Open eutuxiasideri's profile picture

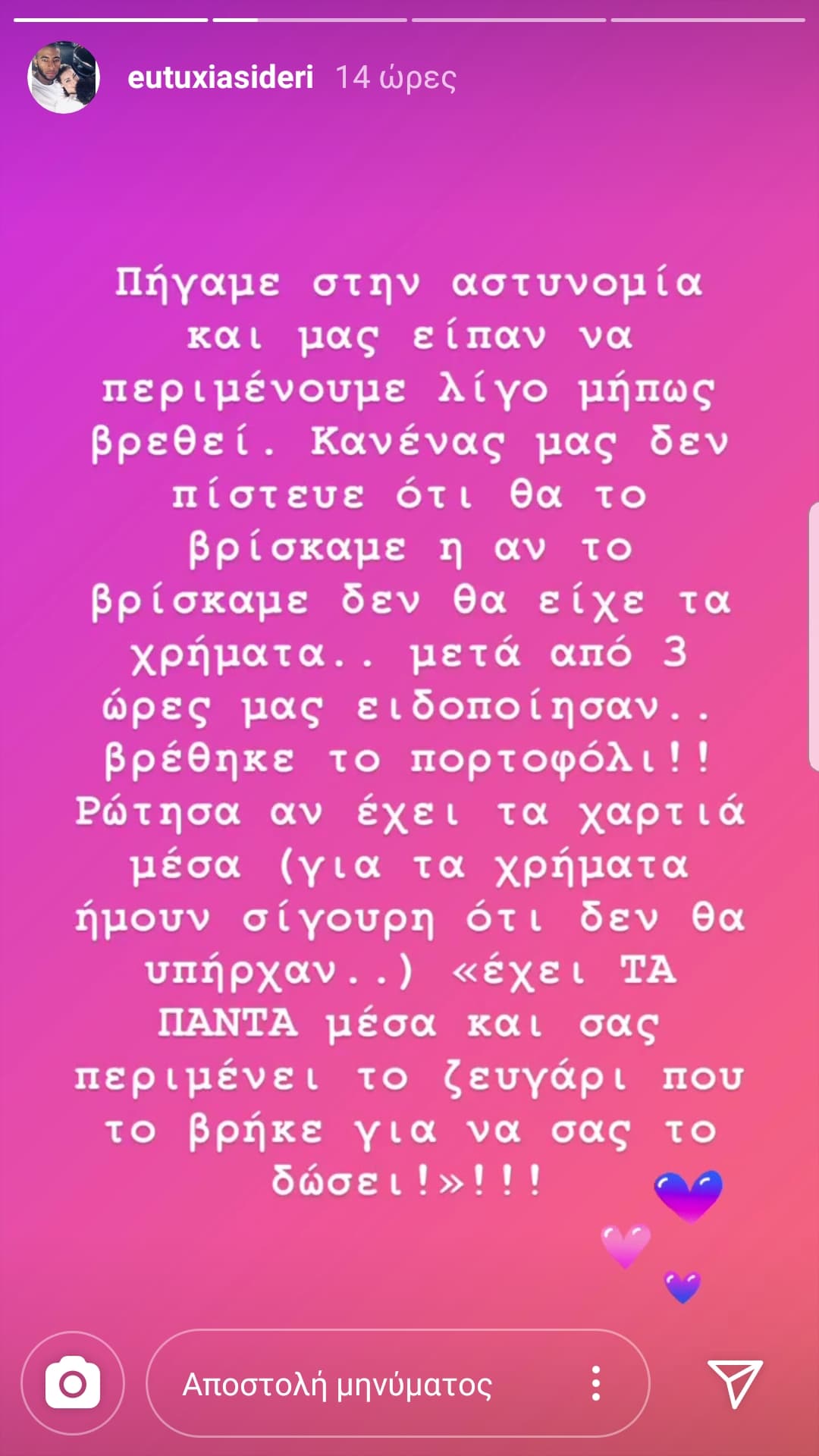pos(64,77)
